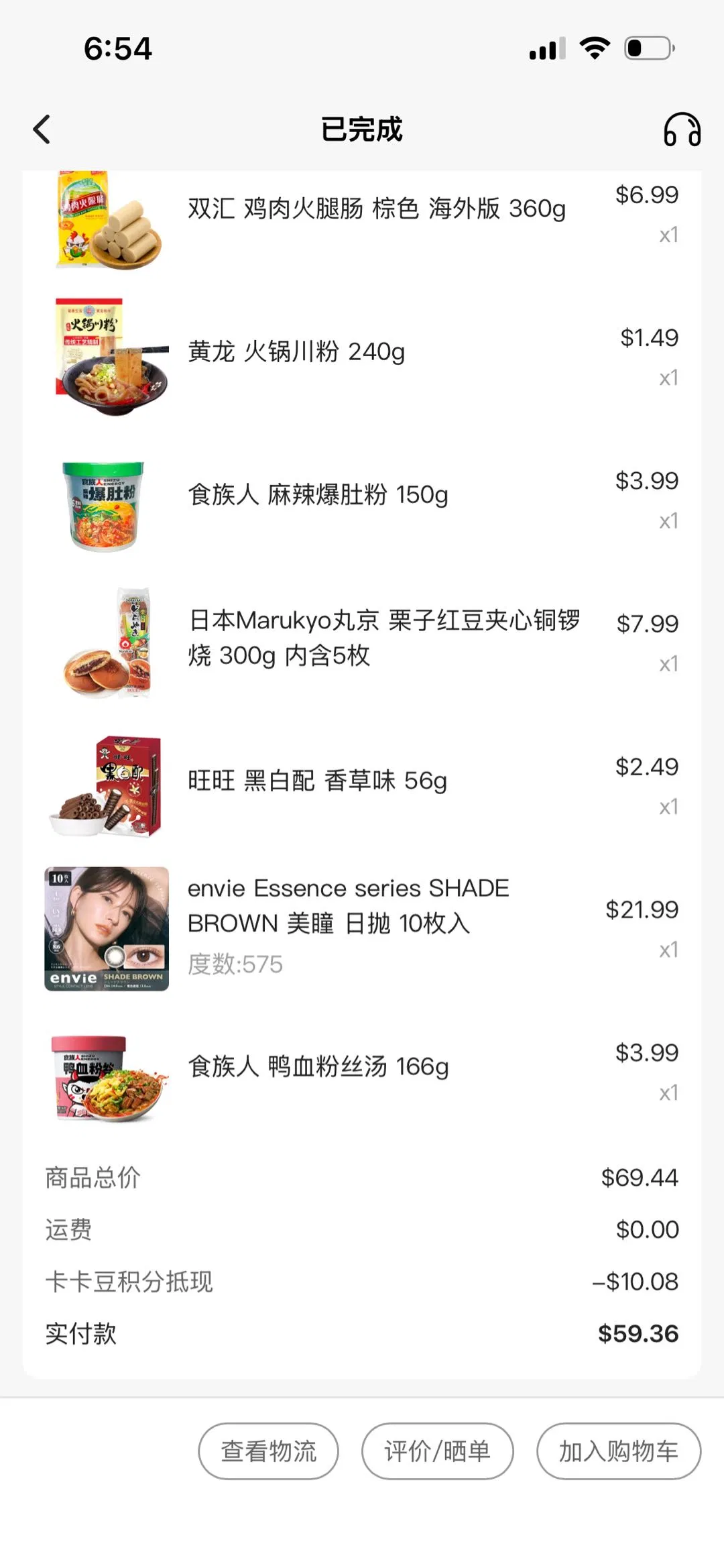The width and height of the screenshot is (724, 1568).
Task: Contact customer service via headset icon
Action: point(682,129)
